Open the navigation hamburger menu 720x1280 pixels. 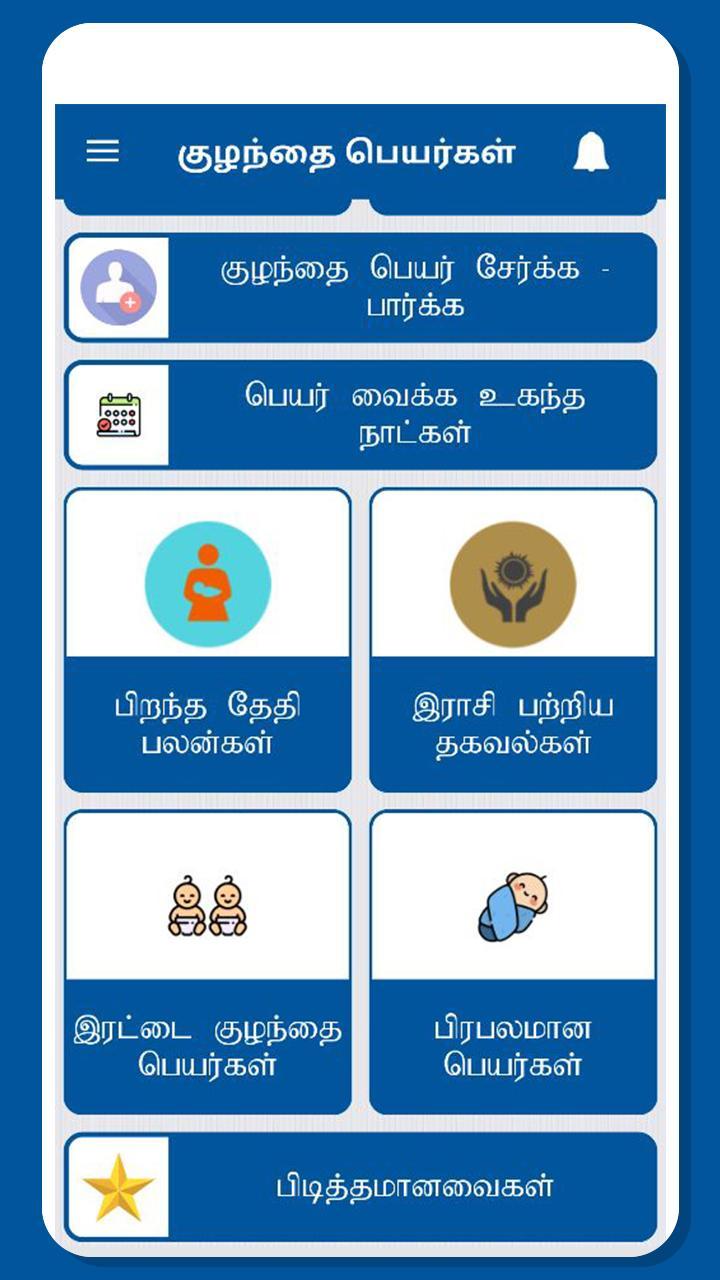tap(103, 152)
